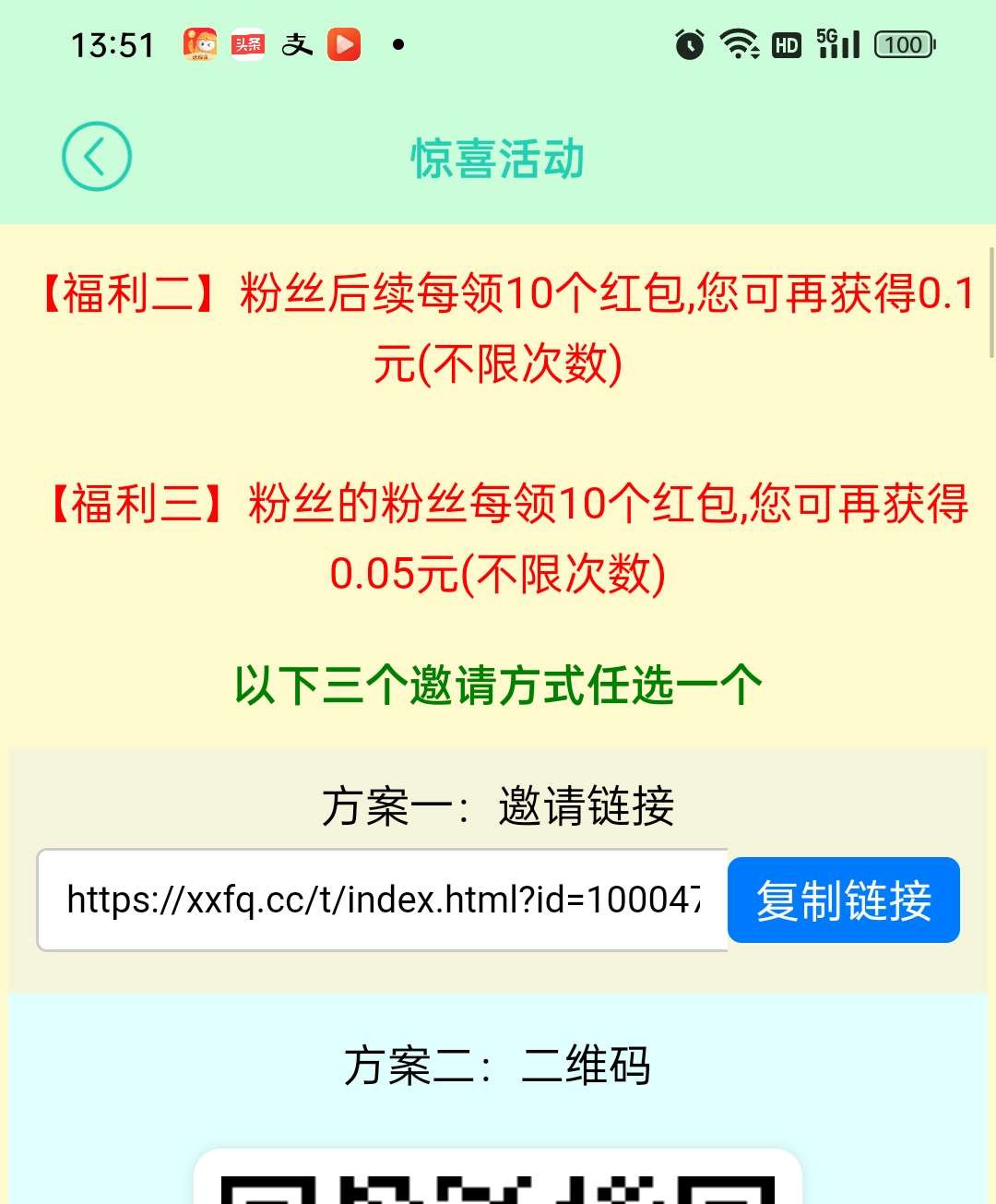Select the invite link text field
The width and height of the screenshot is (996, 1204).
[383, 900]
